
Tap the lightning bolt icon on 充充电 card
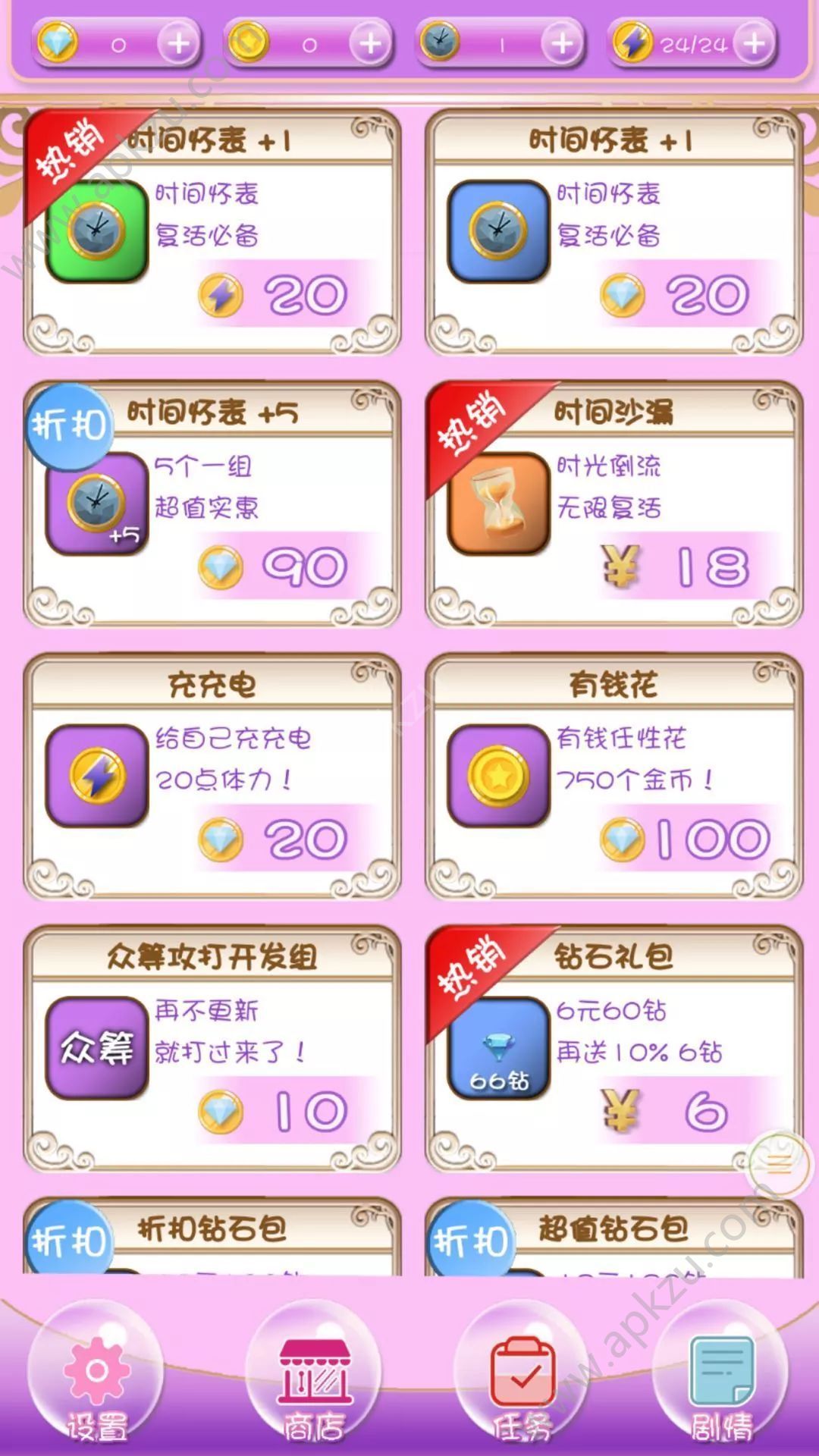pos(99,773)
